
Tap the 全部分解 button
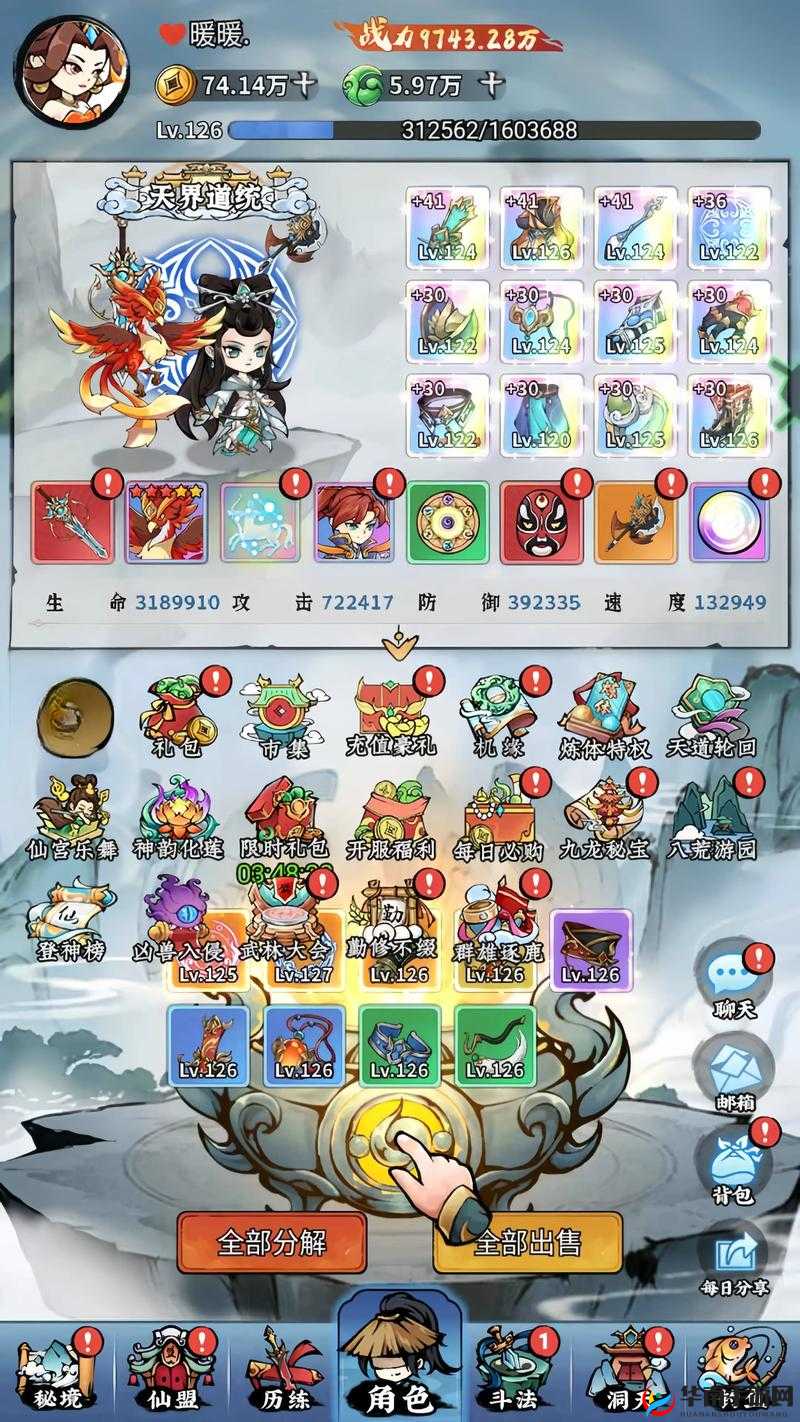[271, 1243]
